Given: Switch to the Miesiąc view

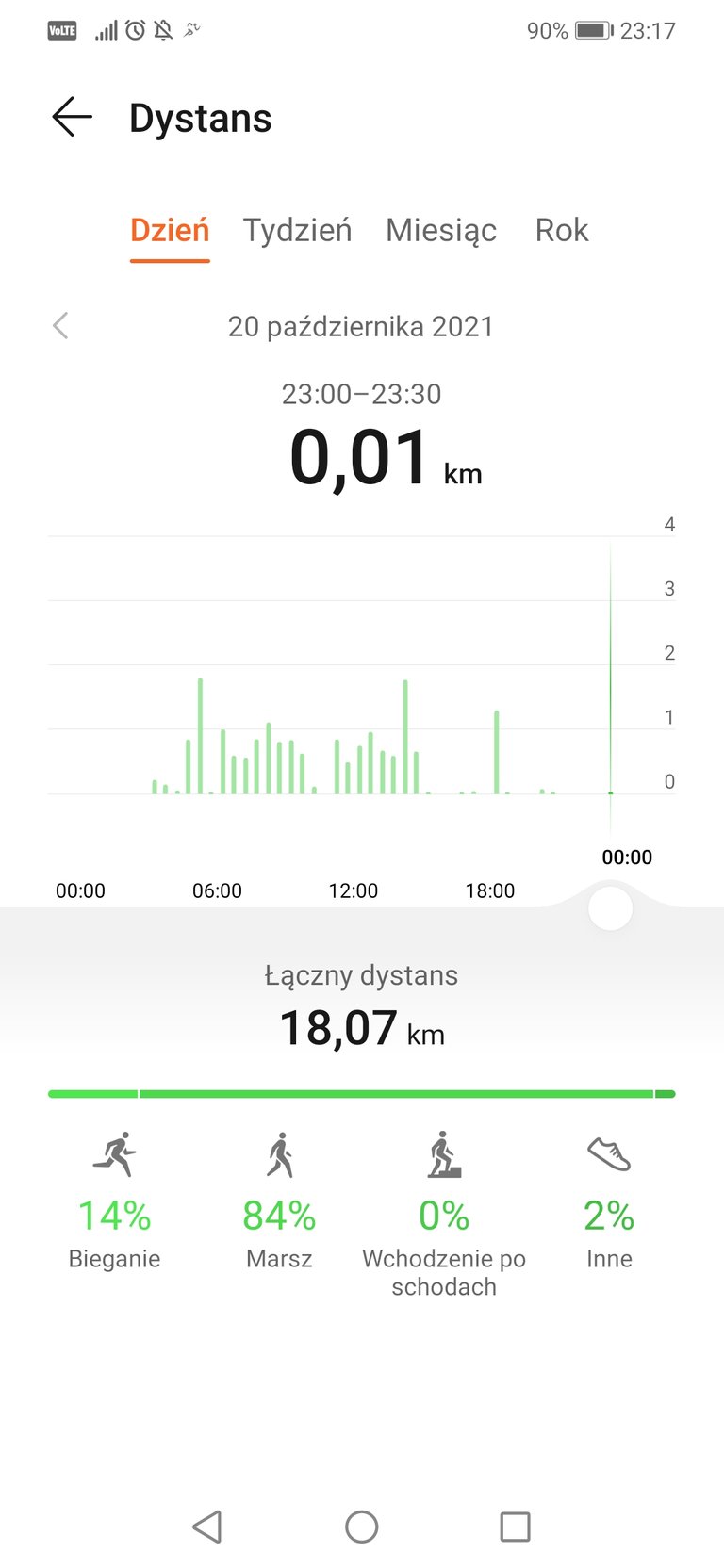Looking at the screenshot, I should (441, 230).
